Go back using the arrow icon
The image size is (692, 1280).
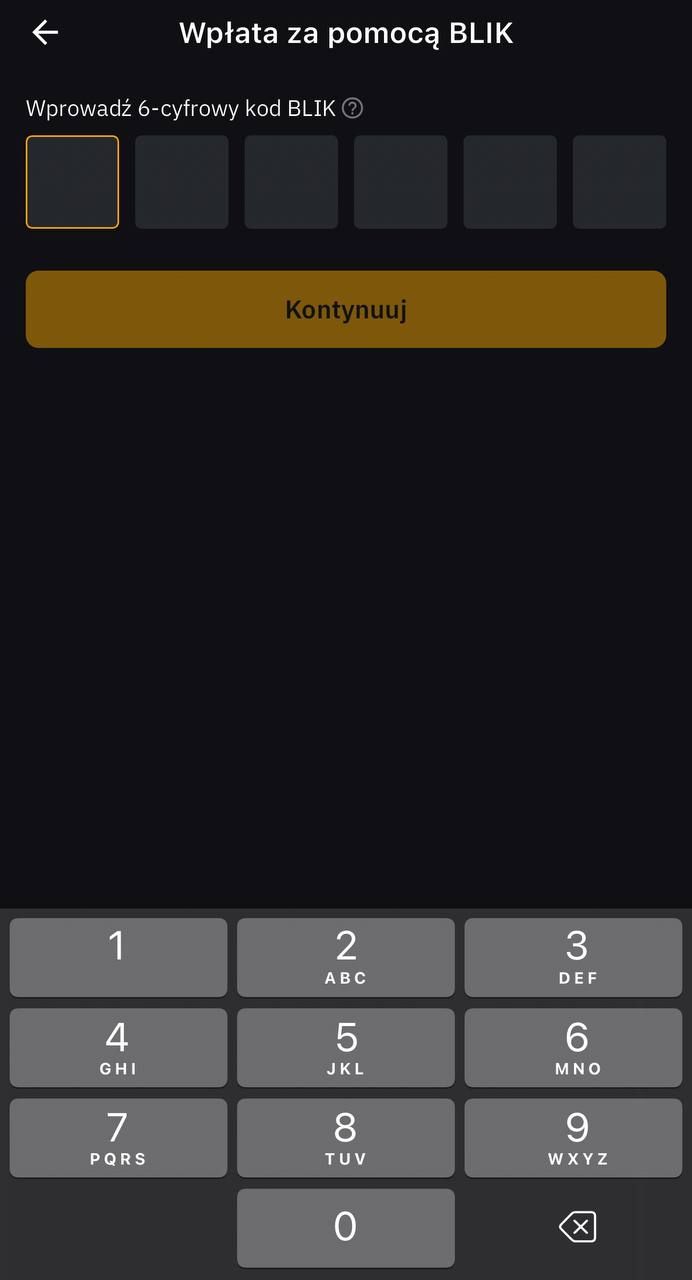45,33
